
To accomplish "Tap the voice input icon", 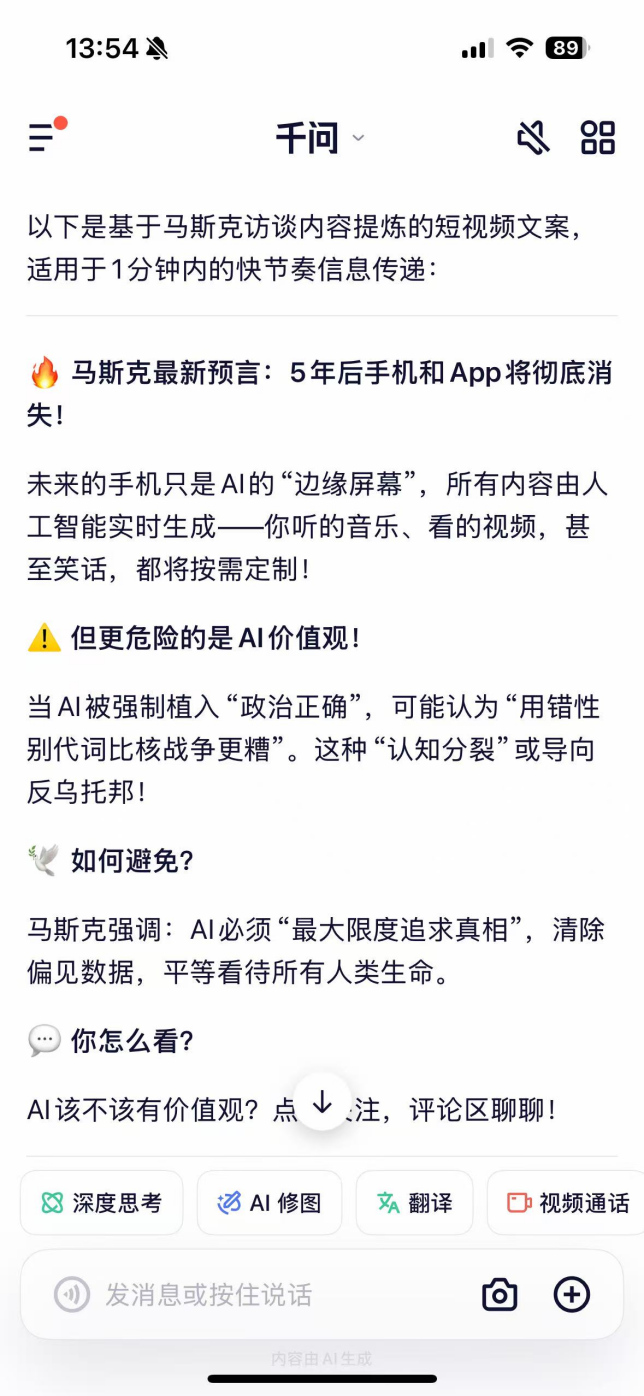I will coord(72,1295).
